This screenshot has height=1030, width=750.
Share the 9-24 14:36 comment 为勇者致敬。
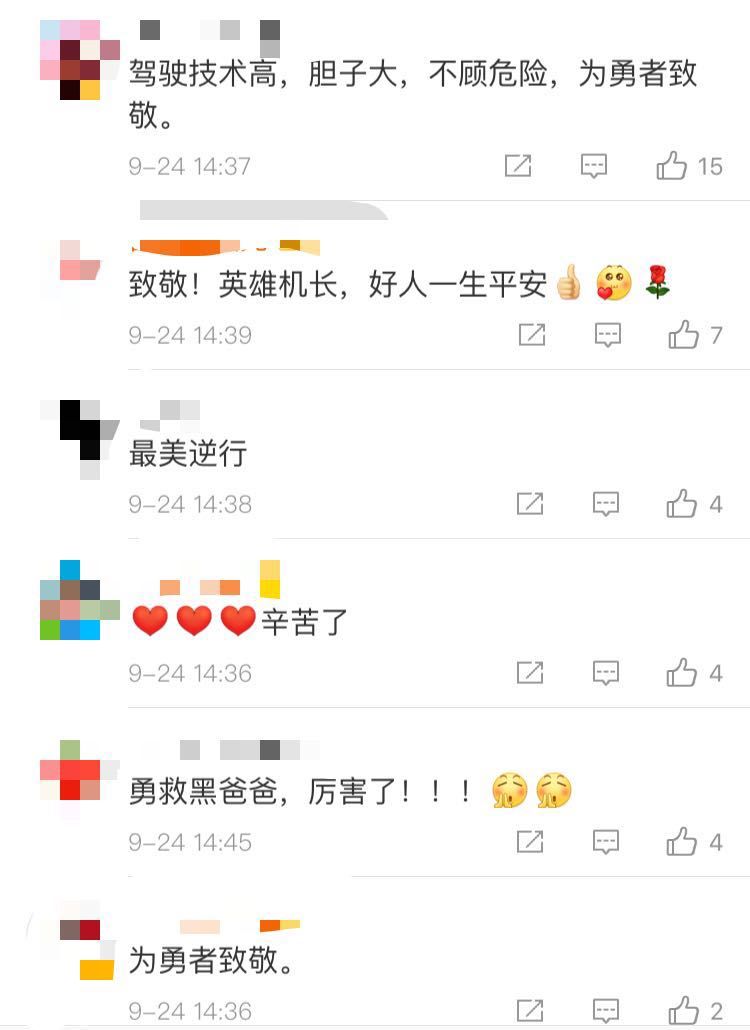[x=530, y=1010]
